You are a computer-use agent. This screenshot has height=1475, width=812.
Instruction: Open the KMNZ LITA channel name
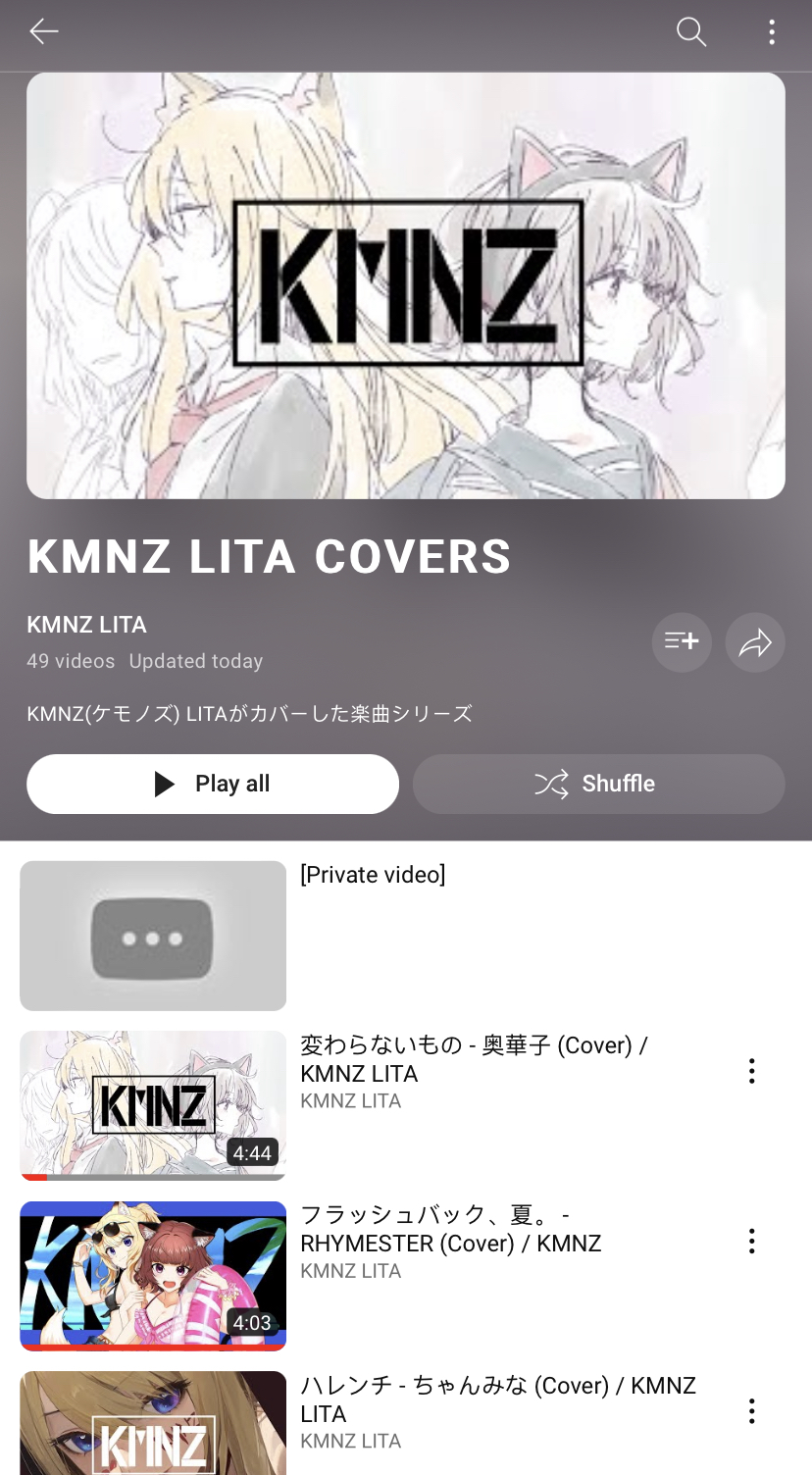point(87,625)
